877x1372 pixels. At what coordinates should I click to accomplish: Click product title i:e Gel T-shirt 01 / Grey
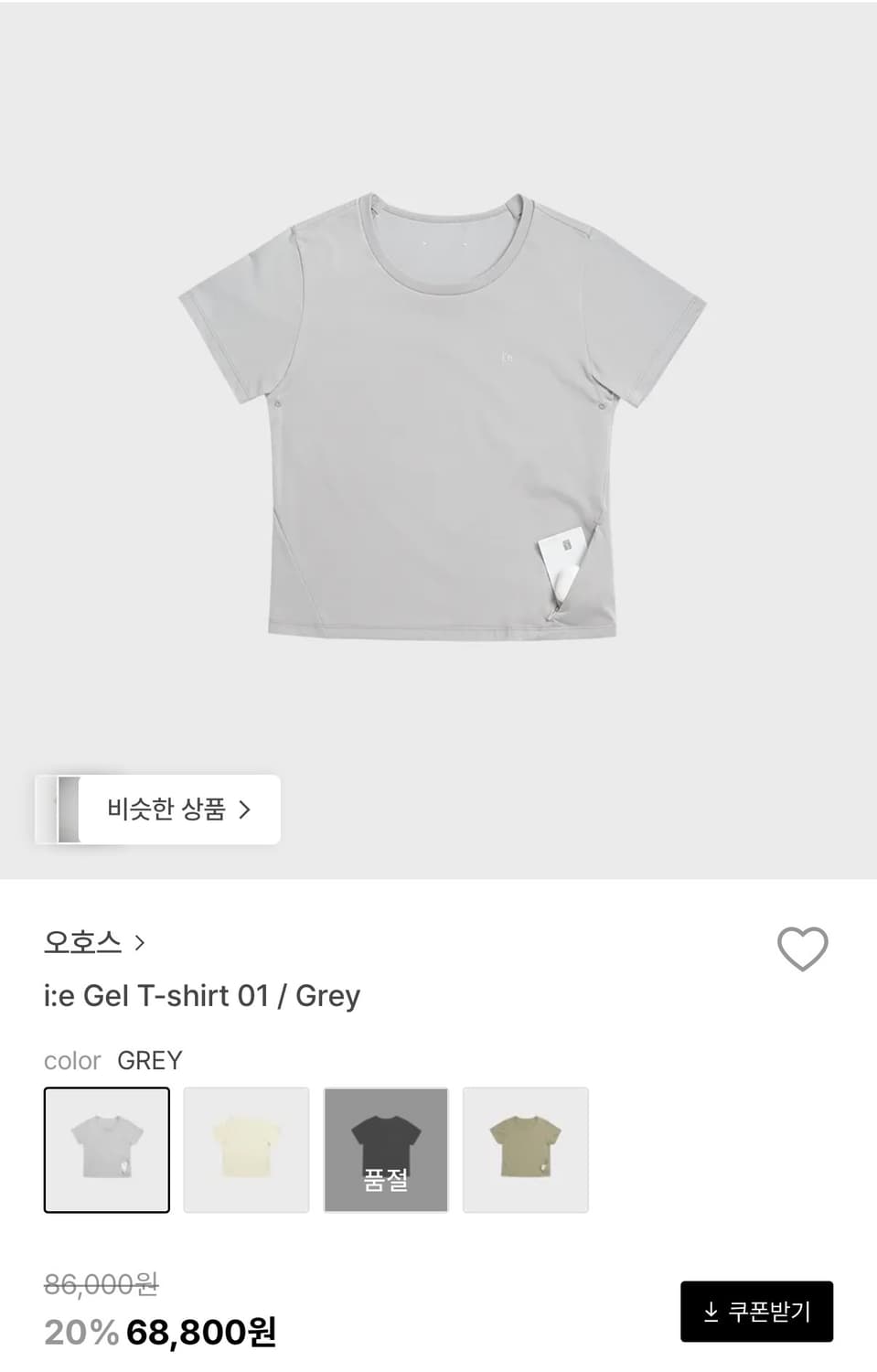(201, 996)
